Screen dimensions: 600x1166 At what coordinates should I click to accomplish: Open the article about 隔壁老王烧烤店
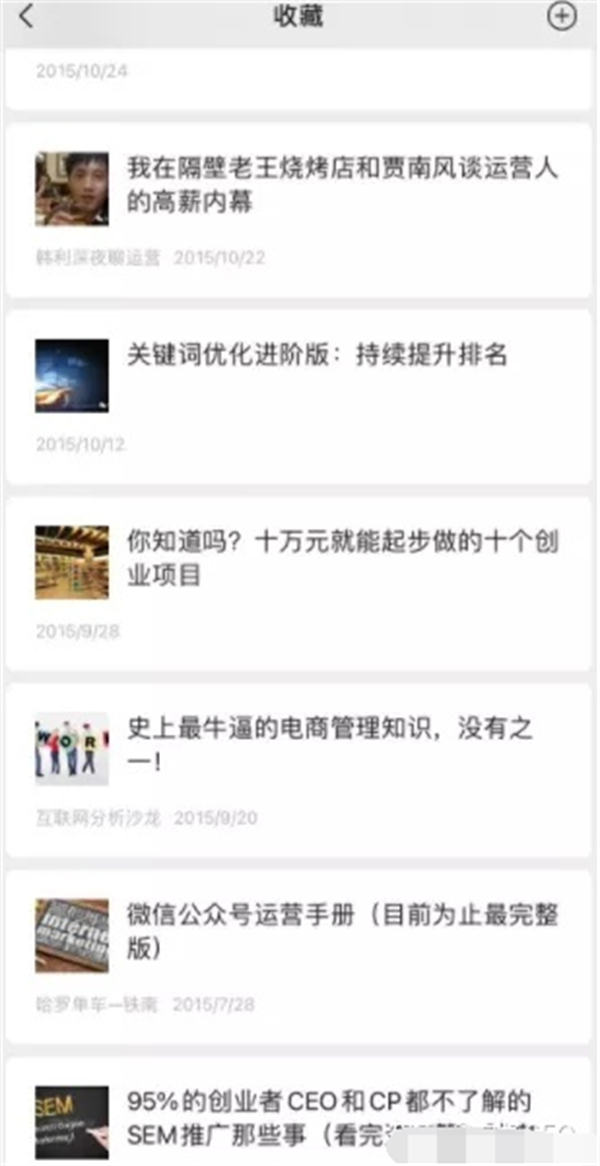tap(342, 185)
